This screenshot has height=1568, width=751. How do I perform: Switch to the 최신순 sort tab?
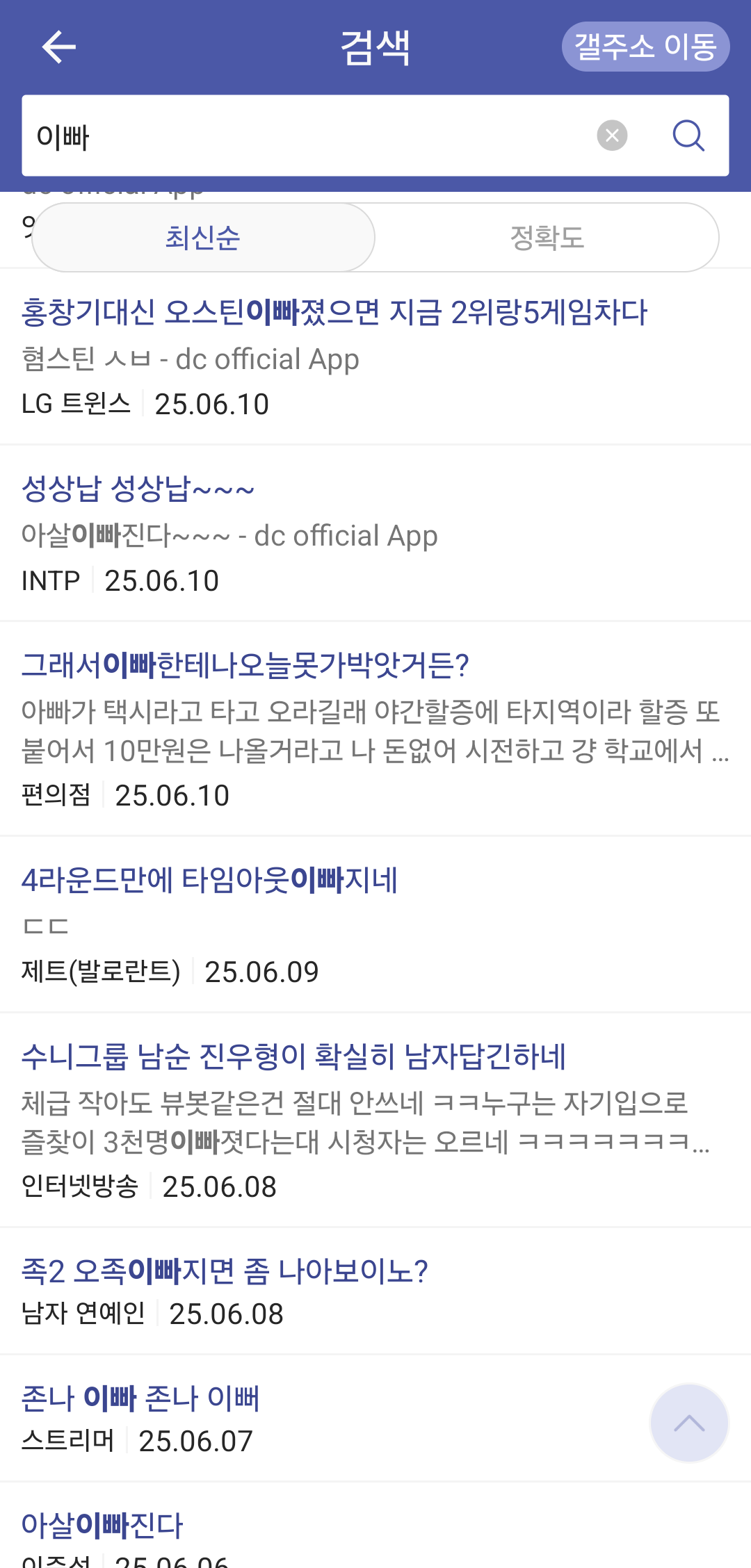click(203, 238)
